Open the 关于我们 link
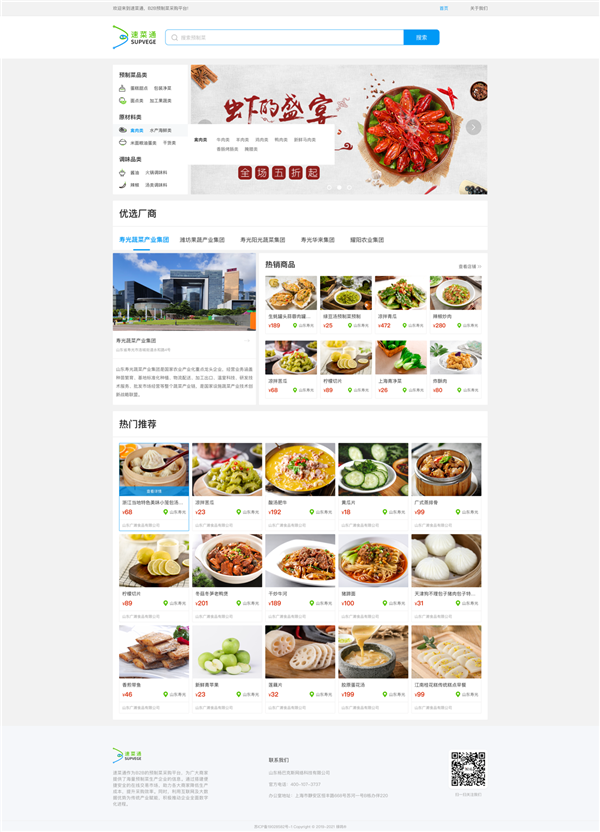The height and width of the screenshot is (832, 600). click(479, 8)
